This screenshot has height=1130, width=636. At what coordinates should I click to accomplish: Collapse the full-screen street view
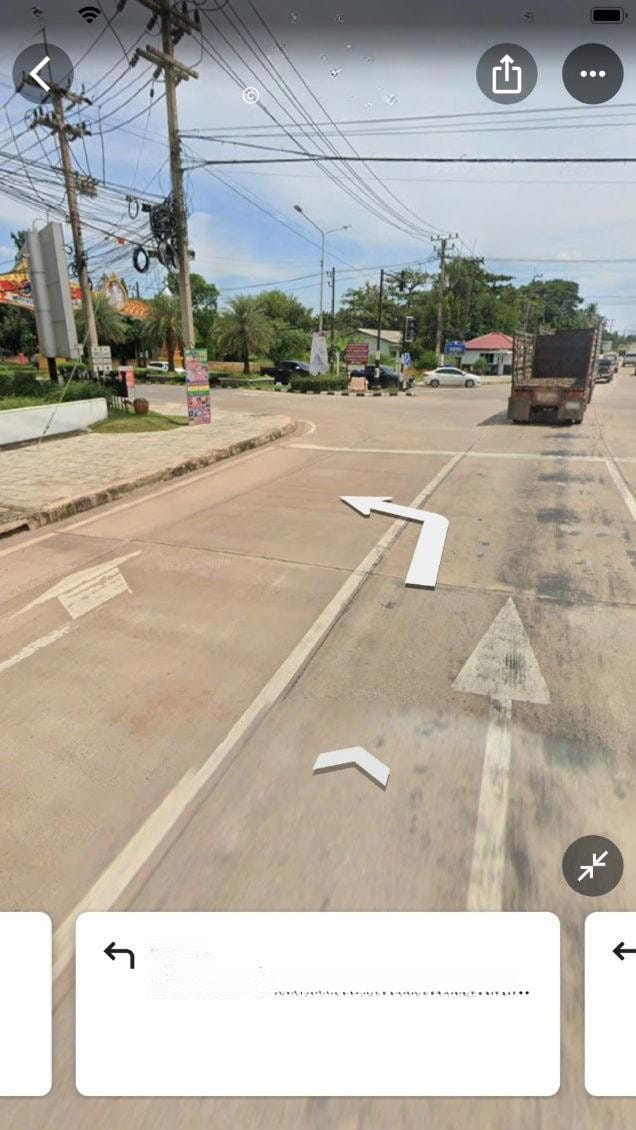point(592,865)
